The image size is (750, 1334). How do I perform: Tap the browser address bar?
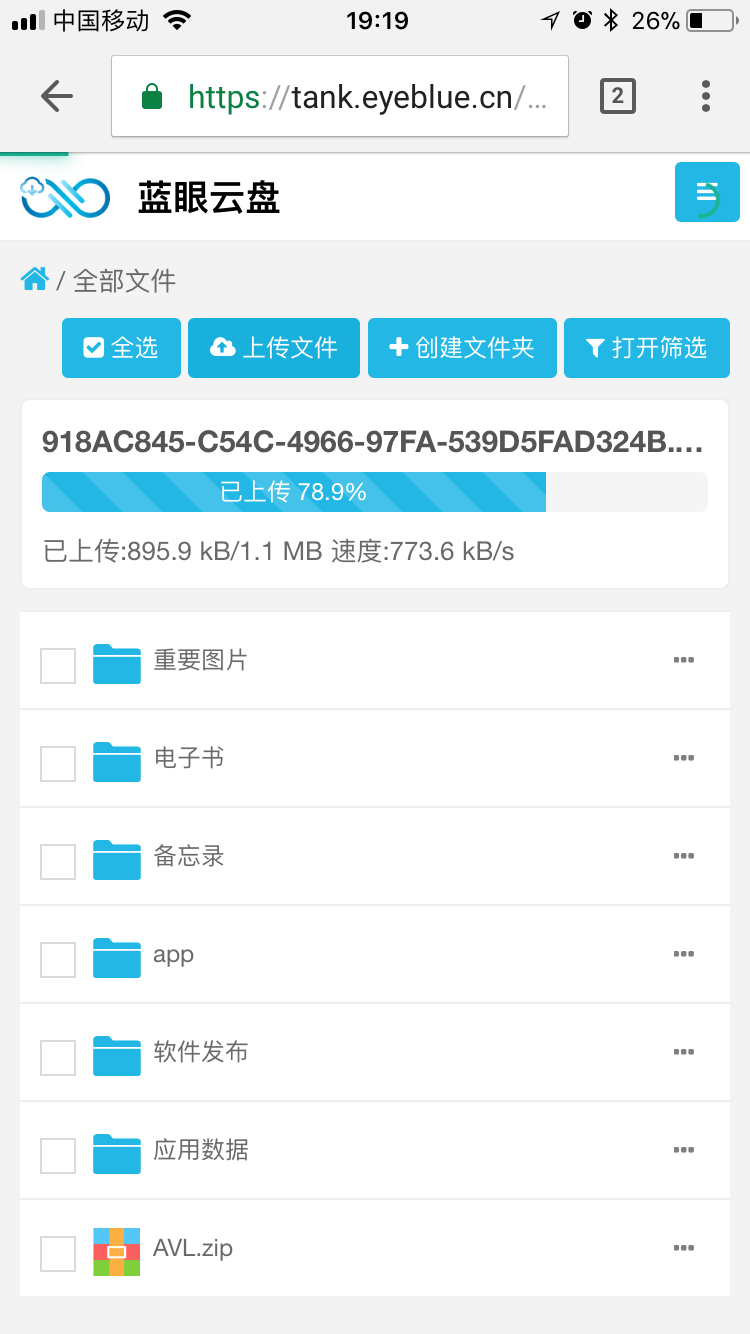pos(340,96)
